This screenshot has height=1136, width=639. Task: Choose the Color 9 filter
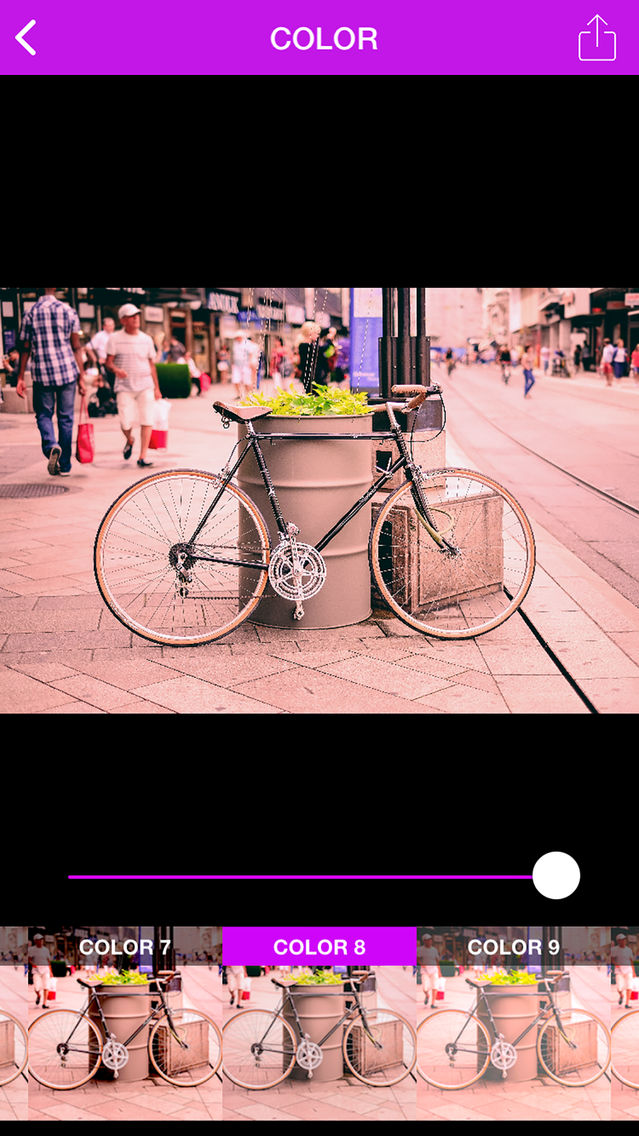pos(514,1023)
